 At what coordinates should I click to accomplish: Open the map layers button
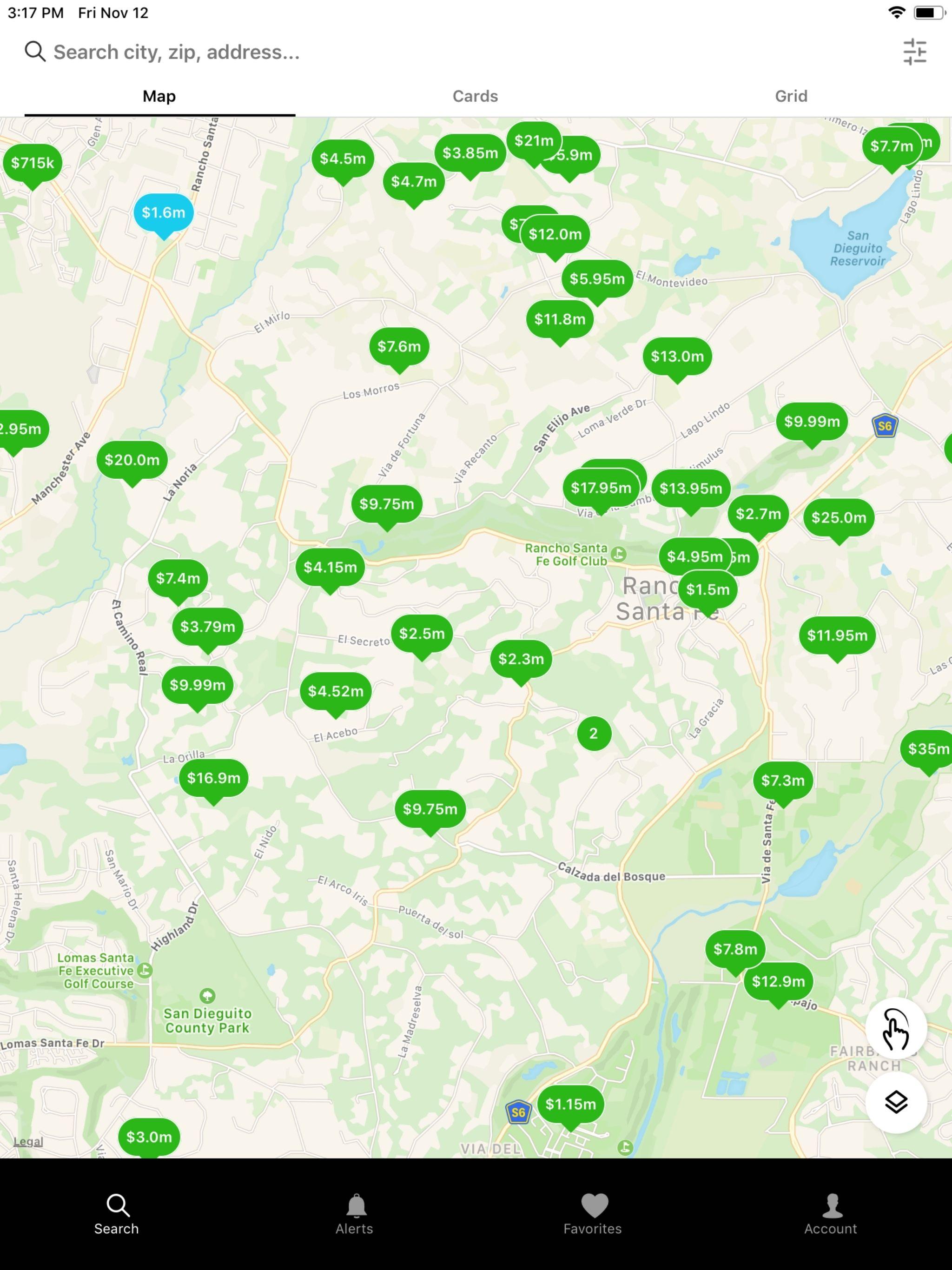(x=896, y=1102)
